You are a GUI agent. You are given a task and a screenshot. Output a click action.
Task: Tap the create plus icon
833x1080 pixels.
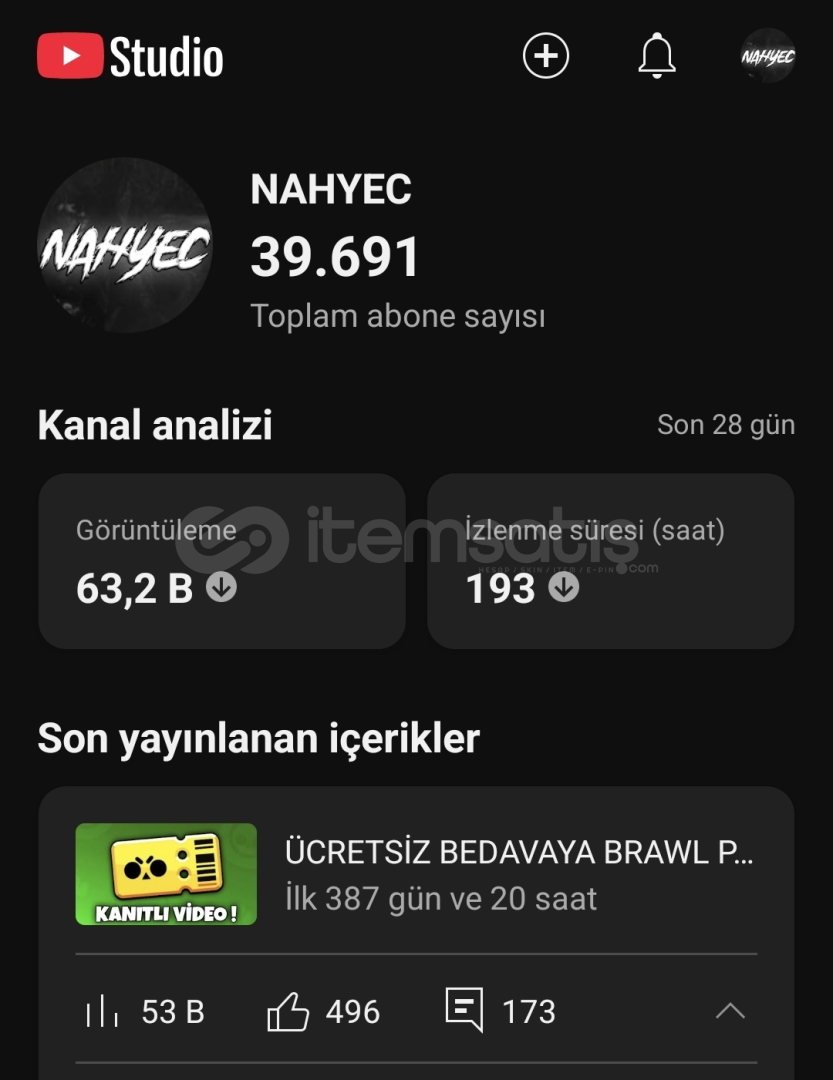point(546,56)
